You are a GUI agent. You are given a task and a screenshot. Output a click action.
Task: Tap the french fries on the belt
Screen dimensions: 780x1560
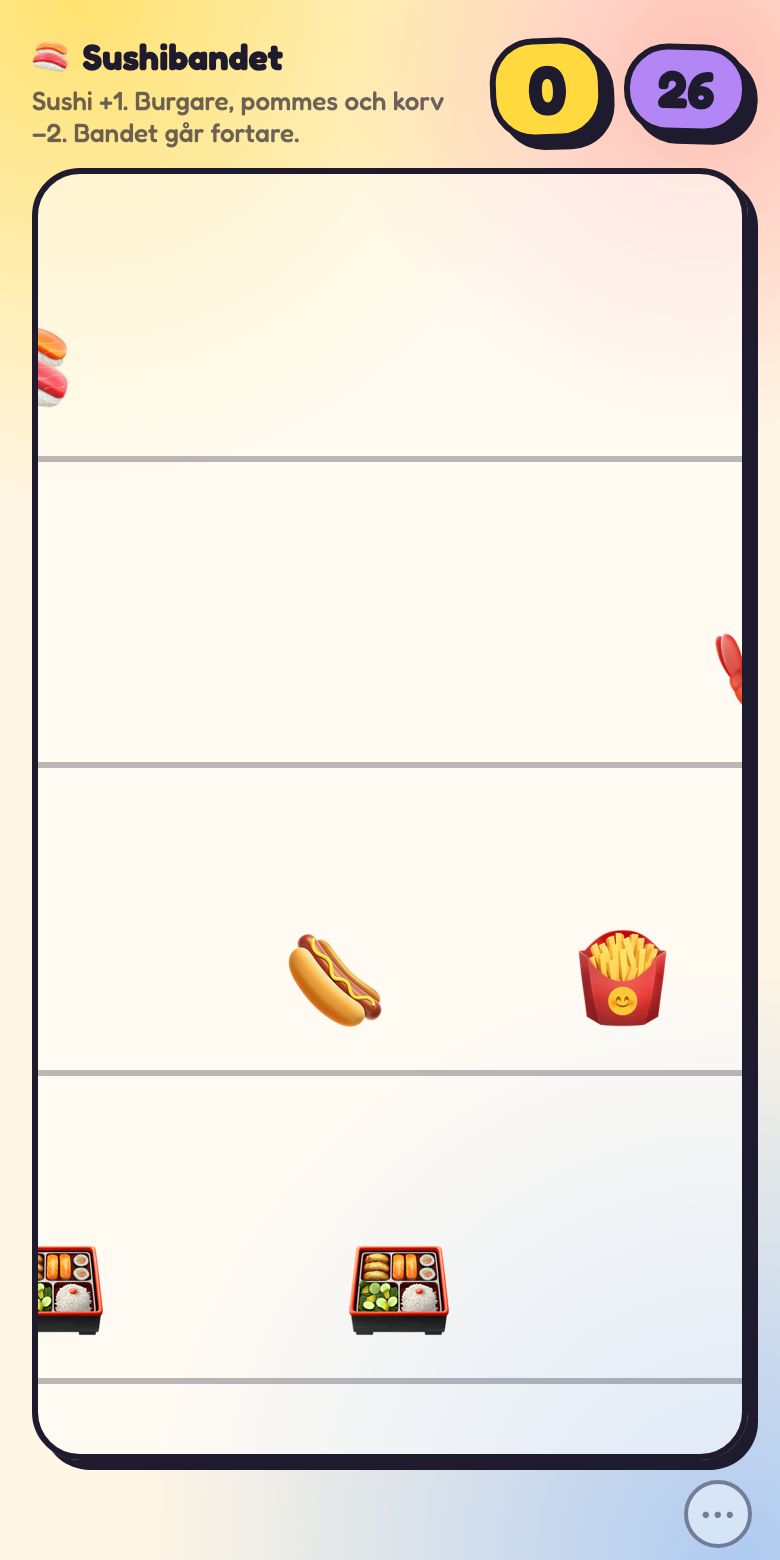coord(622,977)
